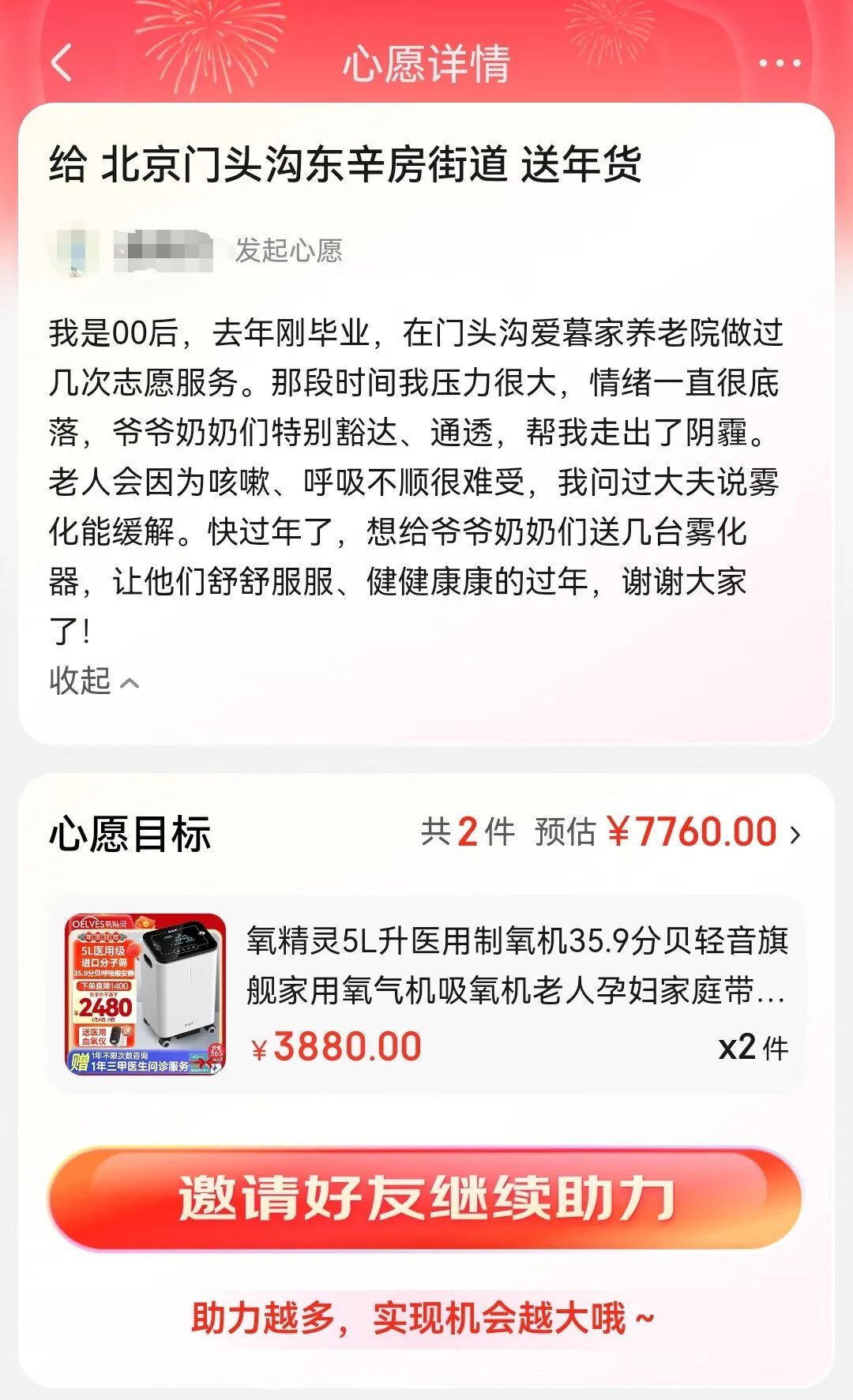Viewport: 853px width, 1400px height.
Task: Go back from the 心愿详情 page
Action: coord(62,63)
